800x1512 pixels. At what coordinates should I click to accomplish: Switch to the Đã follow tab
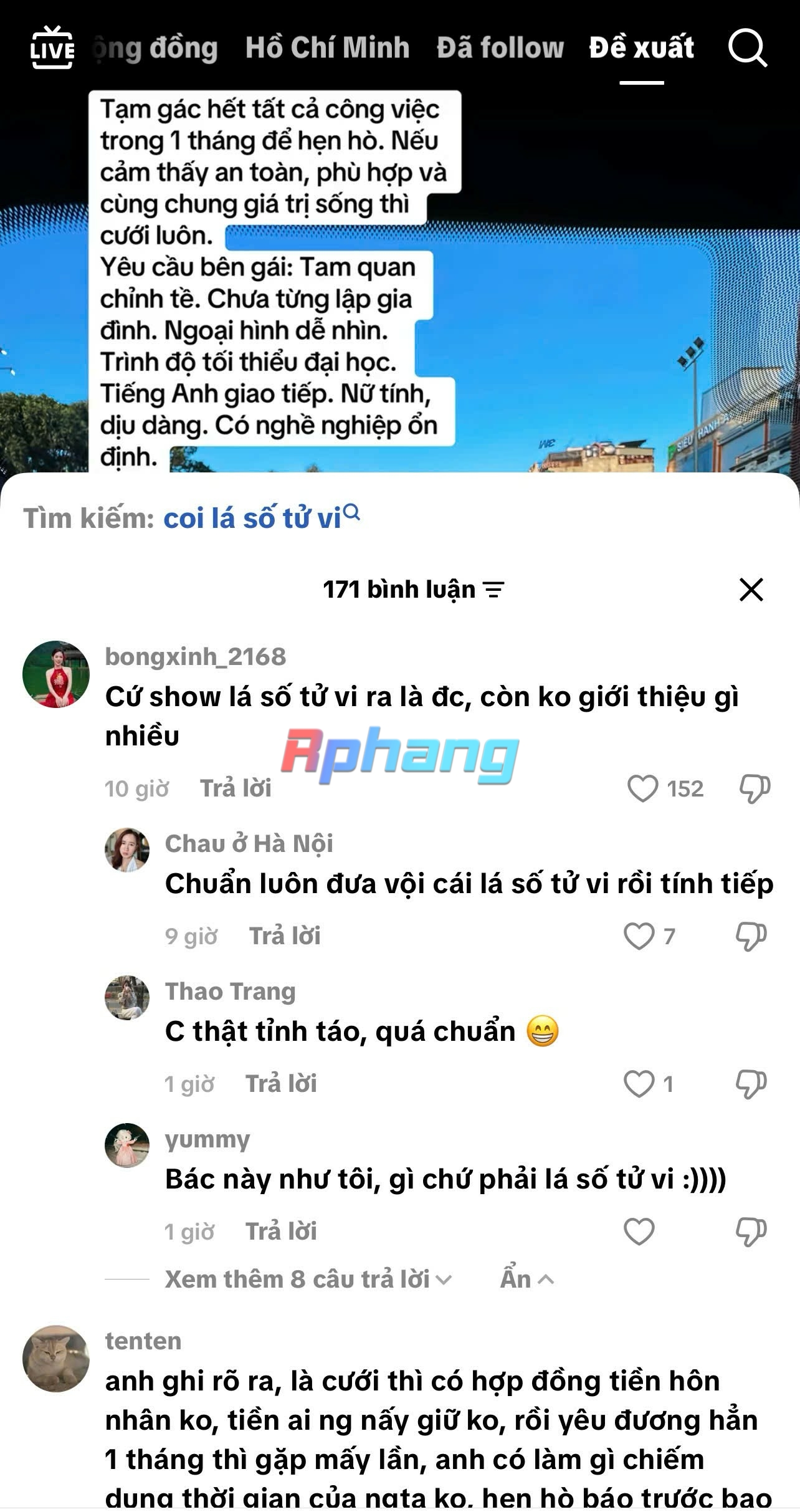coord(500,47)
